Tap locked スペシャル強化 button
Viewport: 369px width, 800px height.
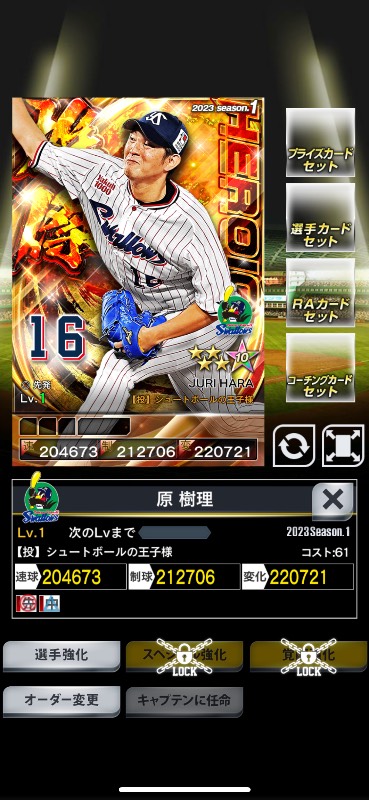[184, 656]
